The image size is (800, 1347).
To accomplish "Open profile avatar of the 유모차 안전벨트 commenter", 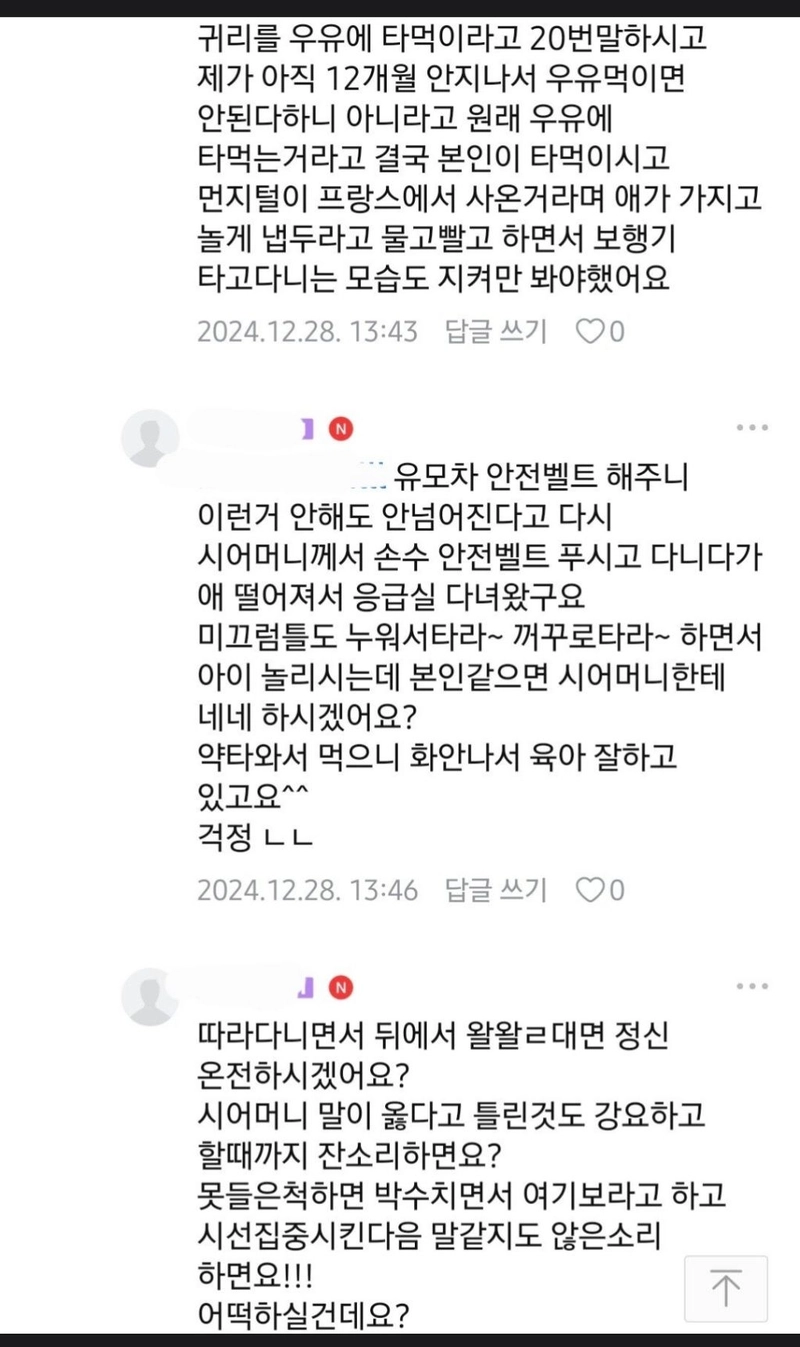I will coord(149,438).
